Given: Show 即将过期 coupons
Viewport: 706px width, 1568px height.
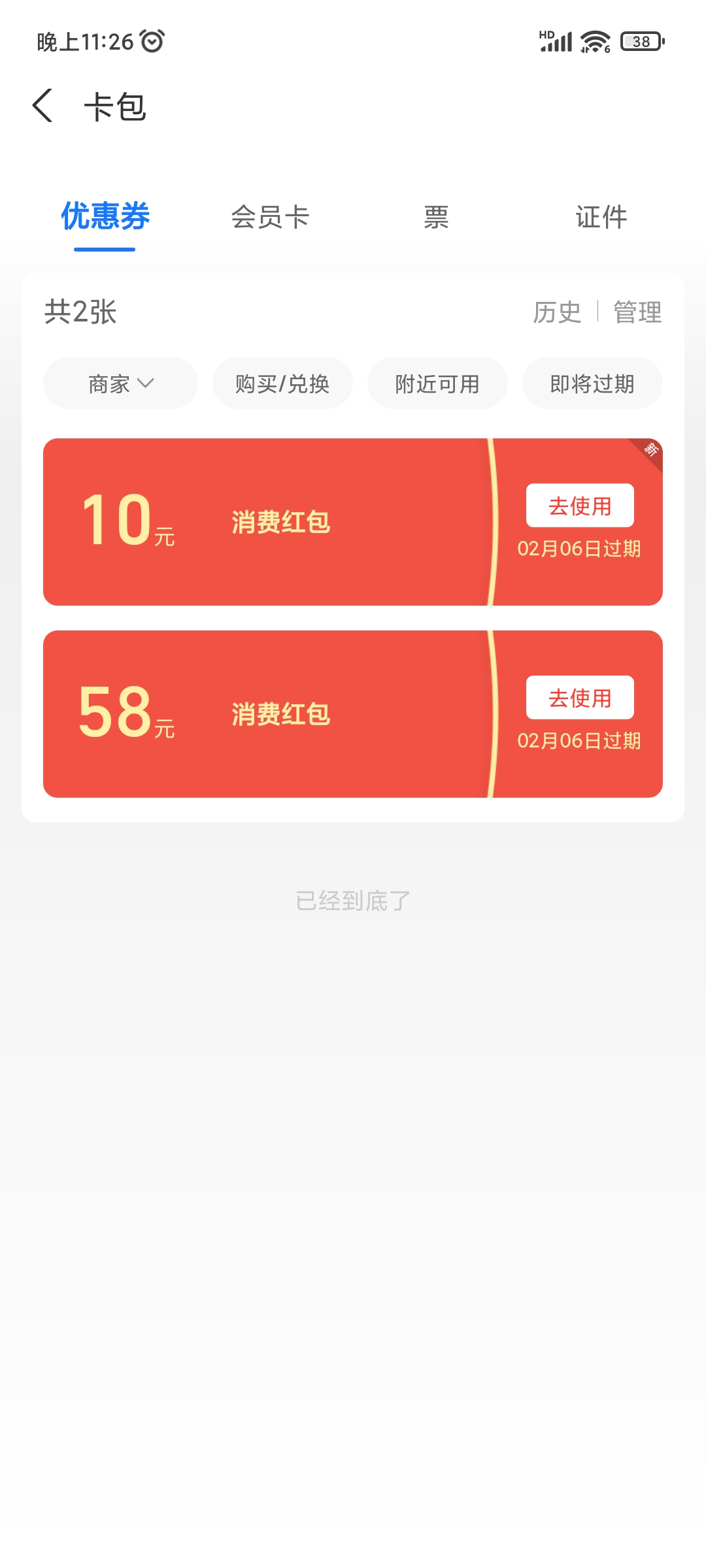Looking at the screenshot, I should (x=592, y=384).
